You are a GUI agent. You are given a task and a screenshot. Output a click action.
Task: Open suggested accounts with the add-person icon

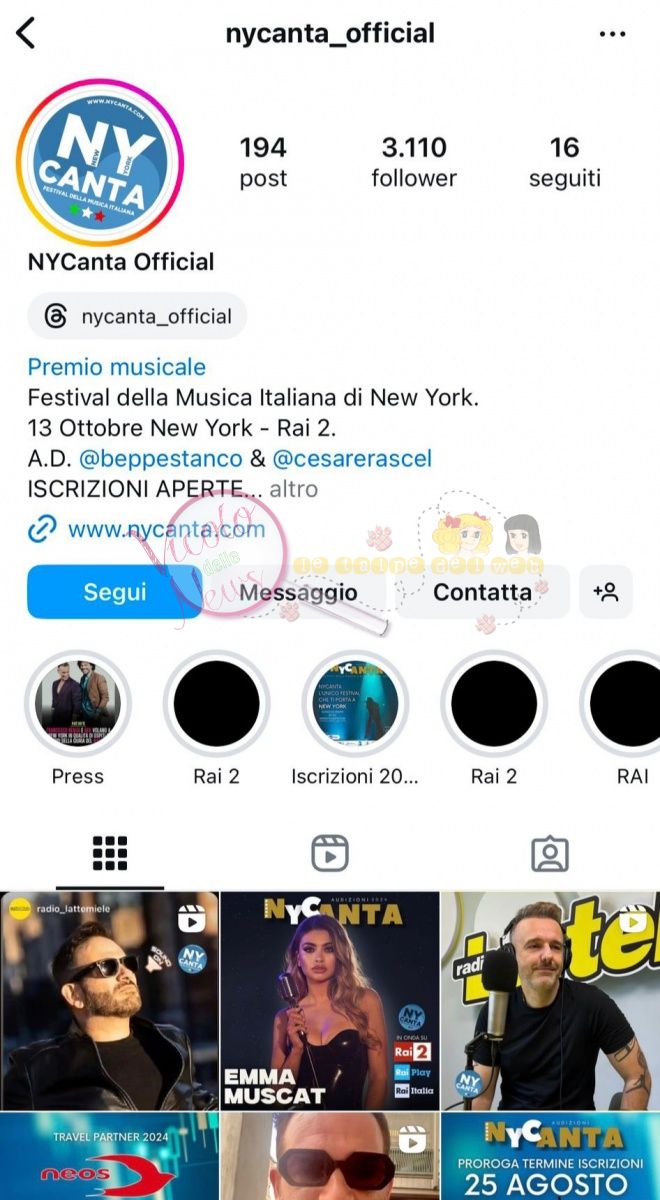click(606, 592)
